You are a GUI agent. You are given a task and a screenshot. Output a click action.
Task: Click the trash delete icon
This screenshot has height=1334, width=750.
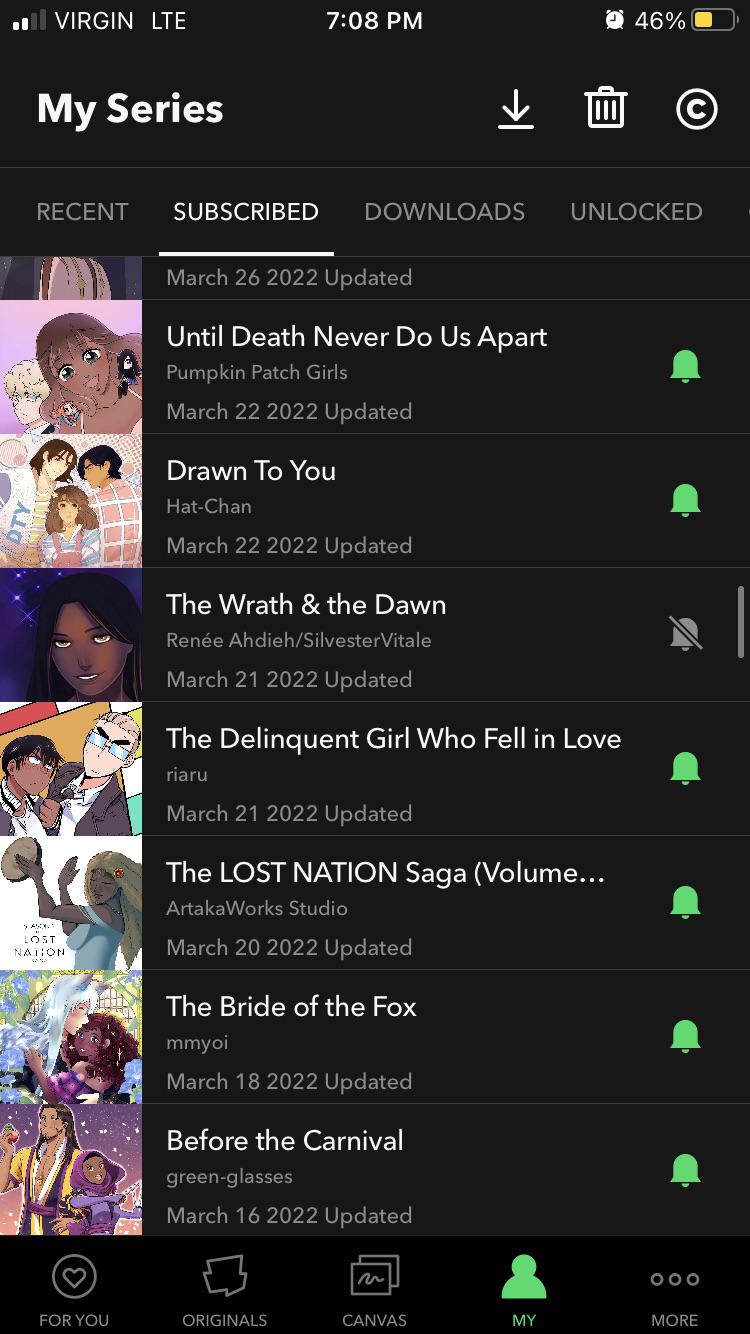coord(605,109)
